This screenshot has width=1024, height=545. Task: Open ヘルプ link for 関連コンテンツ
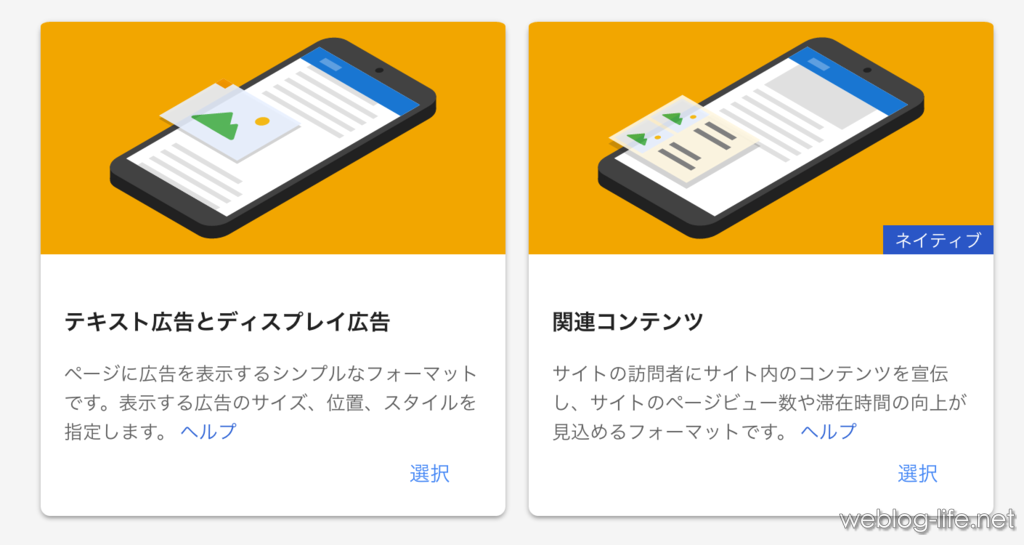point(829,432)
